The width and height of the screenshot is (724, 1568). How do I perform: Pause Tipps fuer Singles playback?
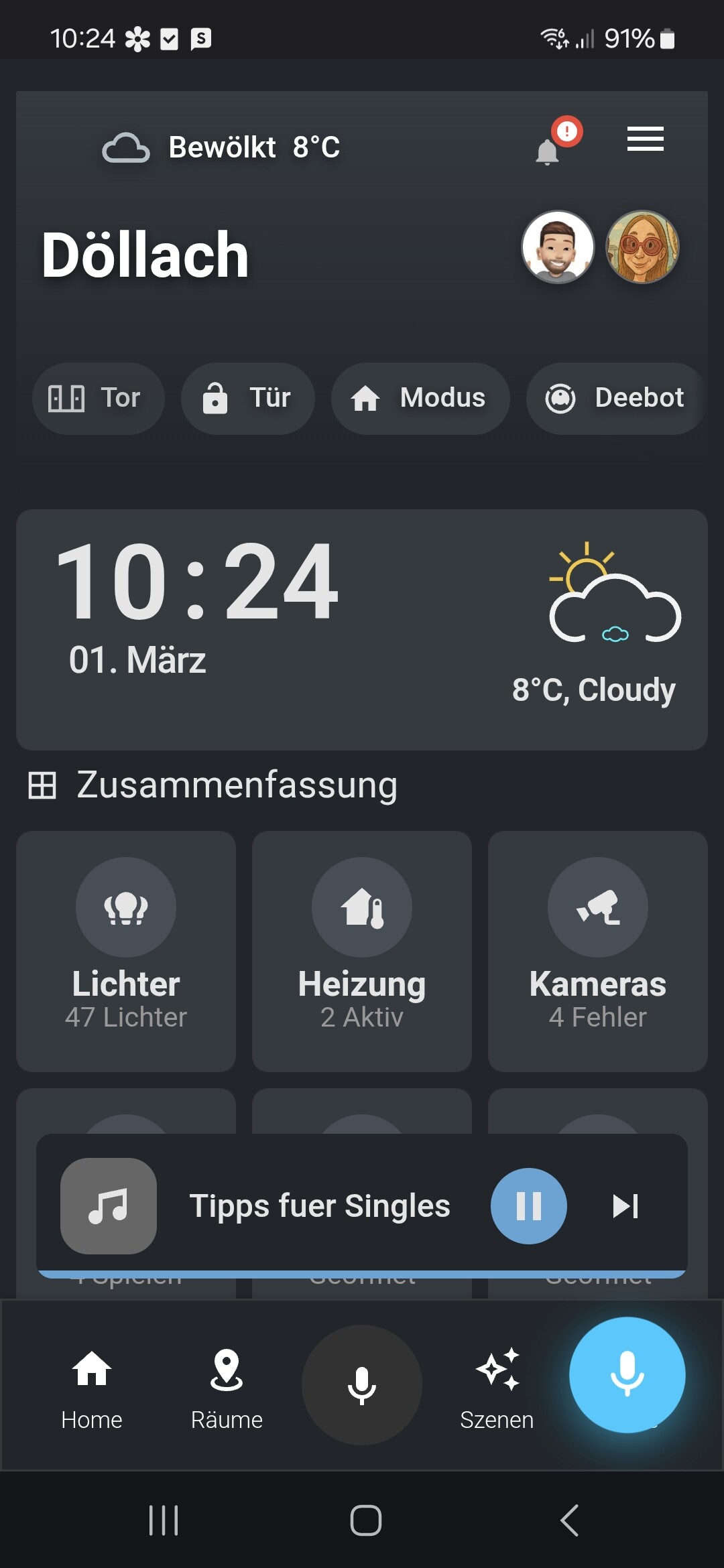pos(528,1206)
